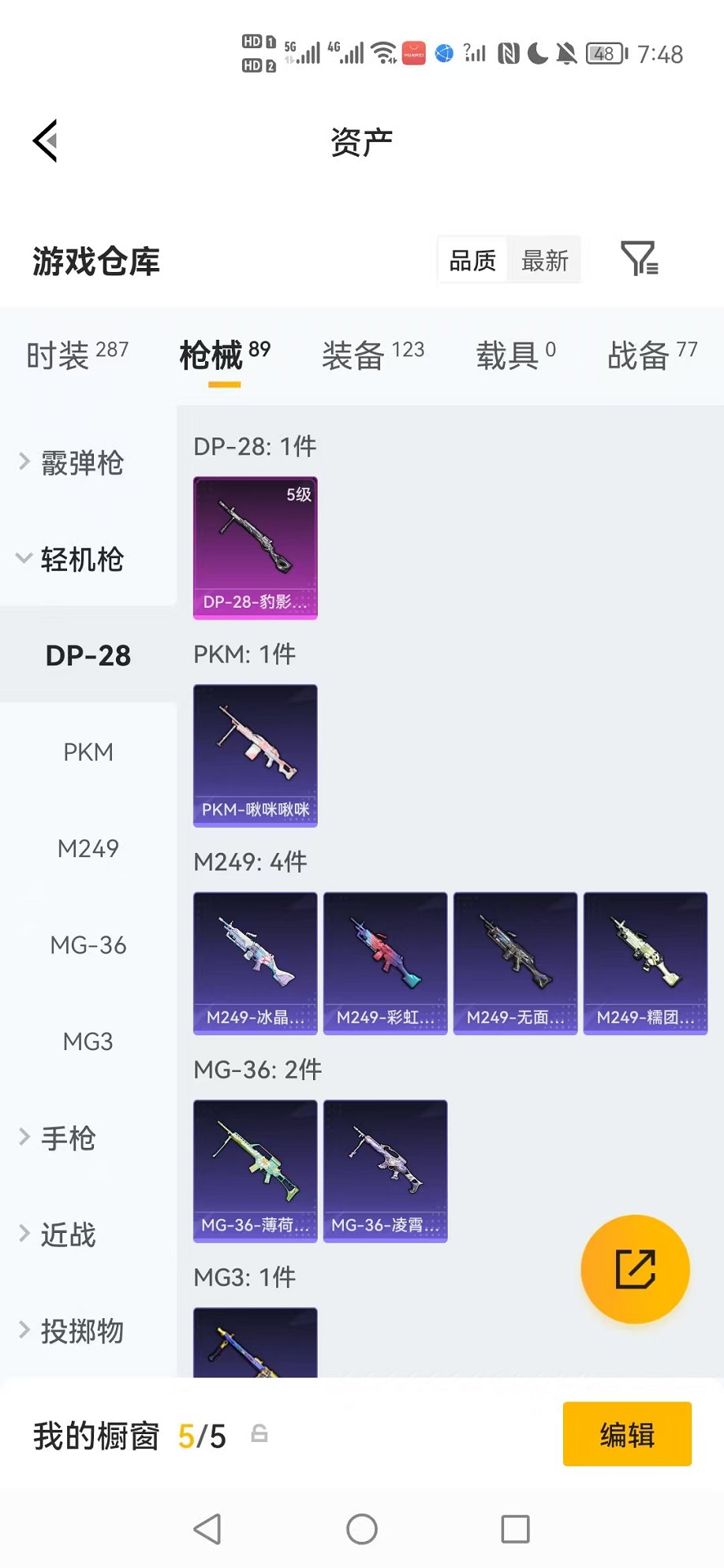Switch sorting to 品质

coord(472,259)
